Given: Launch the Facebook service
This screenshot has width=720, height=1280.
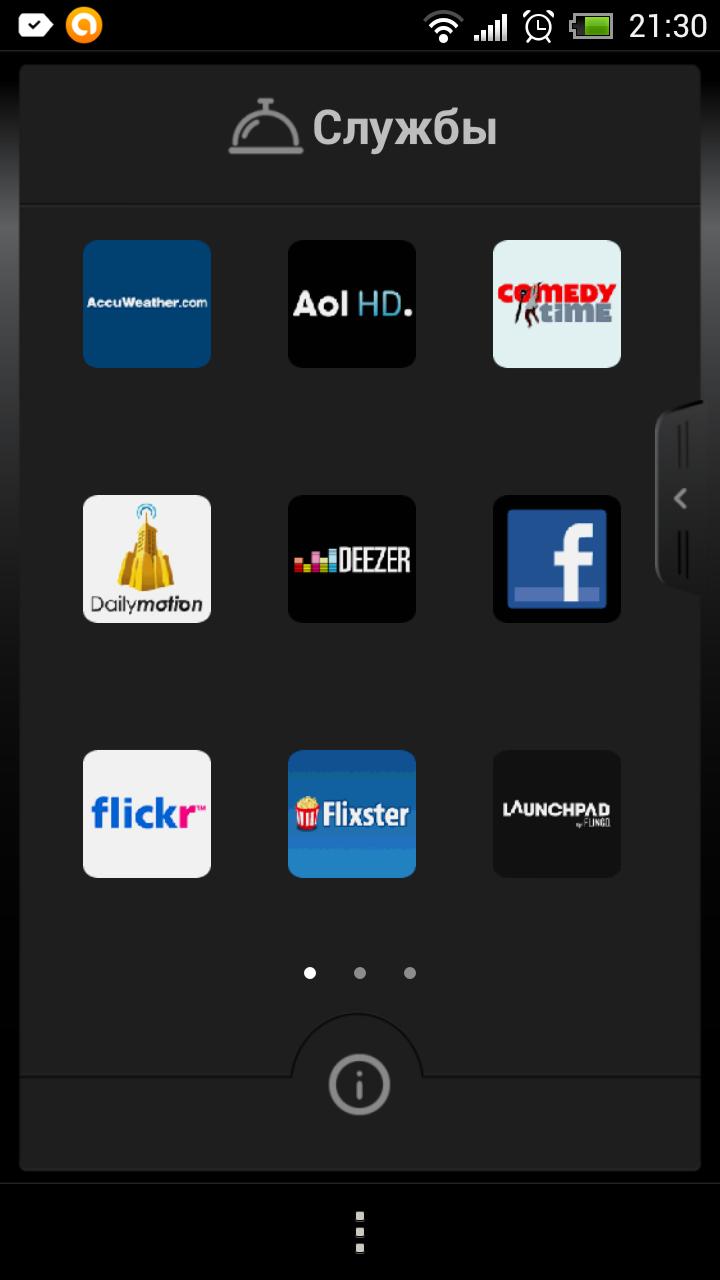Looking at the screenshot, I should (557, 559).
